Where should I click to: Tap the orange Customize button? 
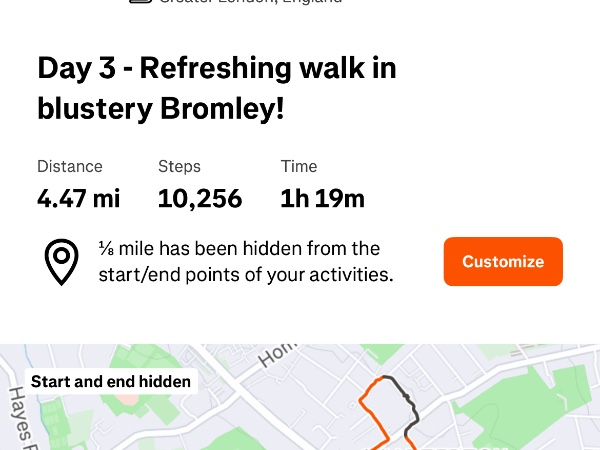[503, 262]
